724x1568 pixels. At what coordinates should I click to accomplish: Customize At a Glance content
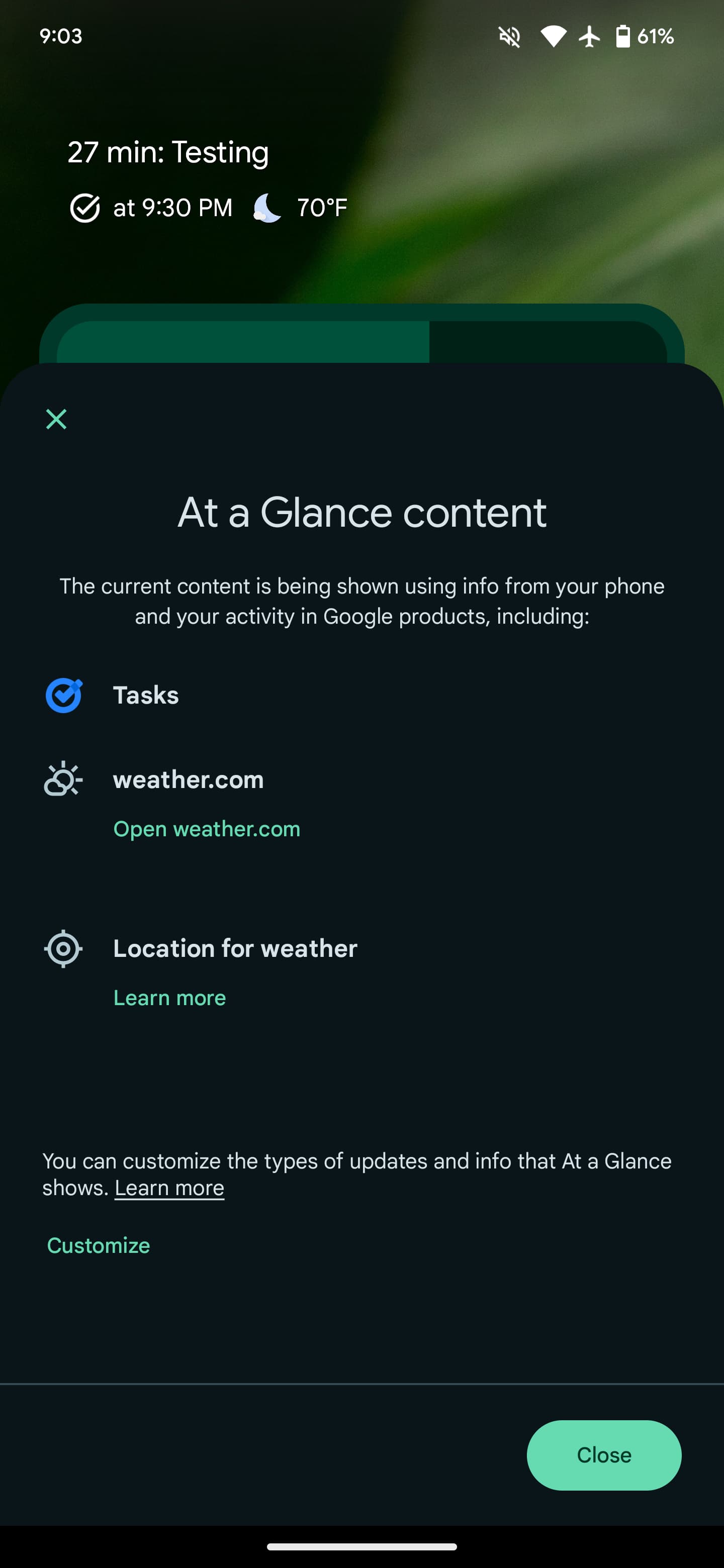coord(99,1245)
